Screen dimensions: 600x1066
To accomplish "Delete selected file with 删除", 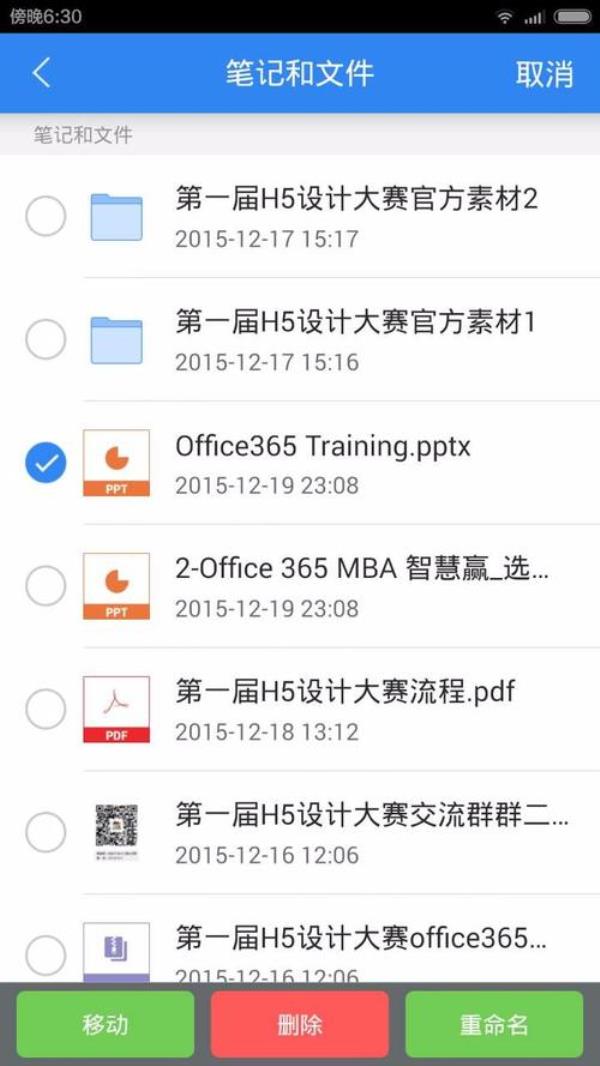I will tap(299, 1024).
